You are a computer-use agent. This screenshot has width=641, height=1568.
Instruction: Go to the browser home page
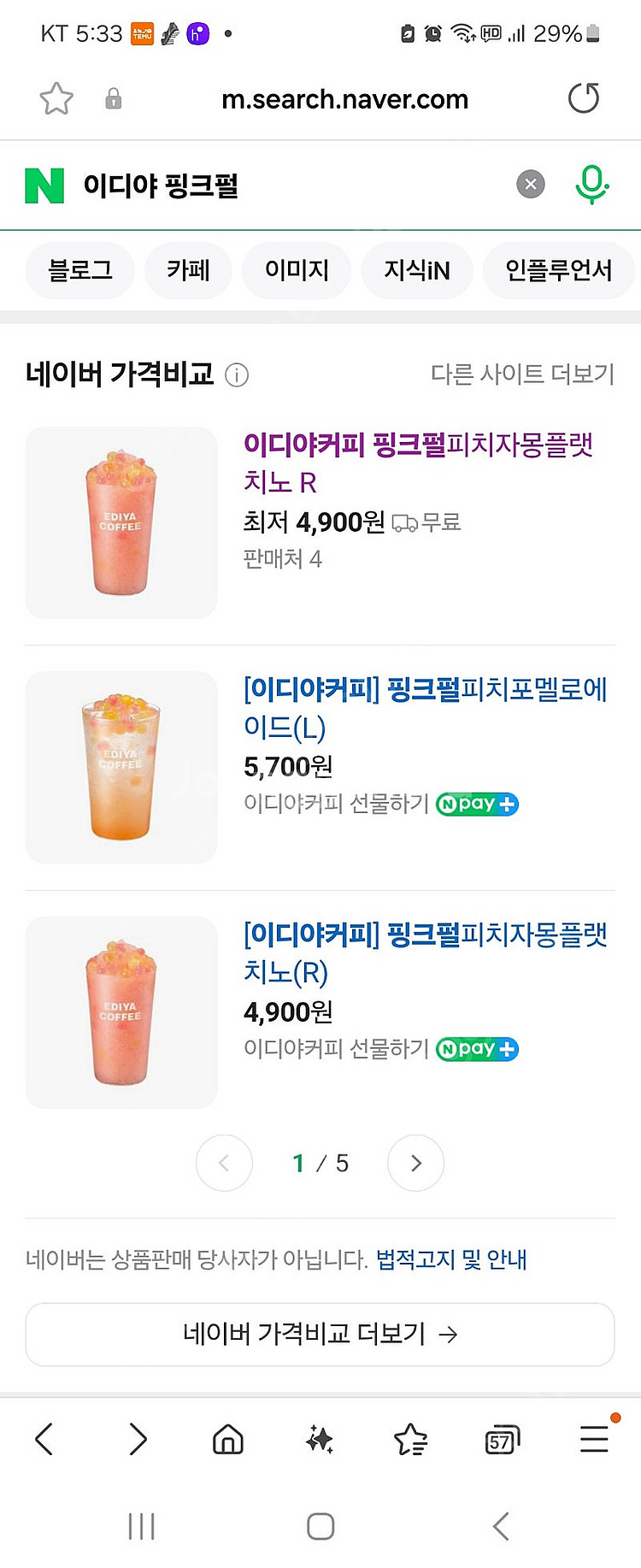(228, 1440)
